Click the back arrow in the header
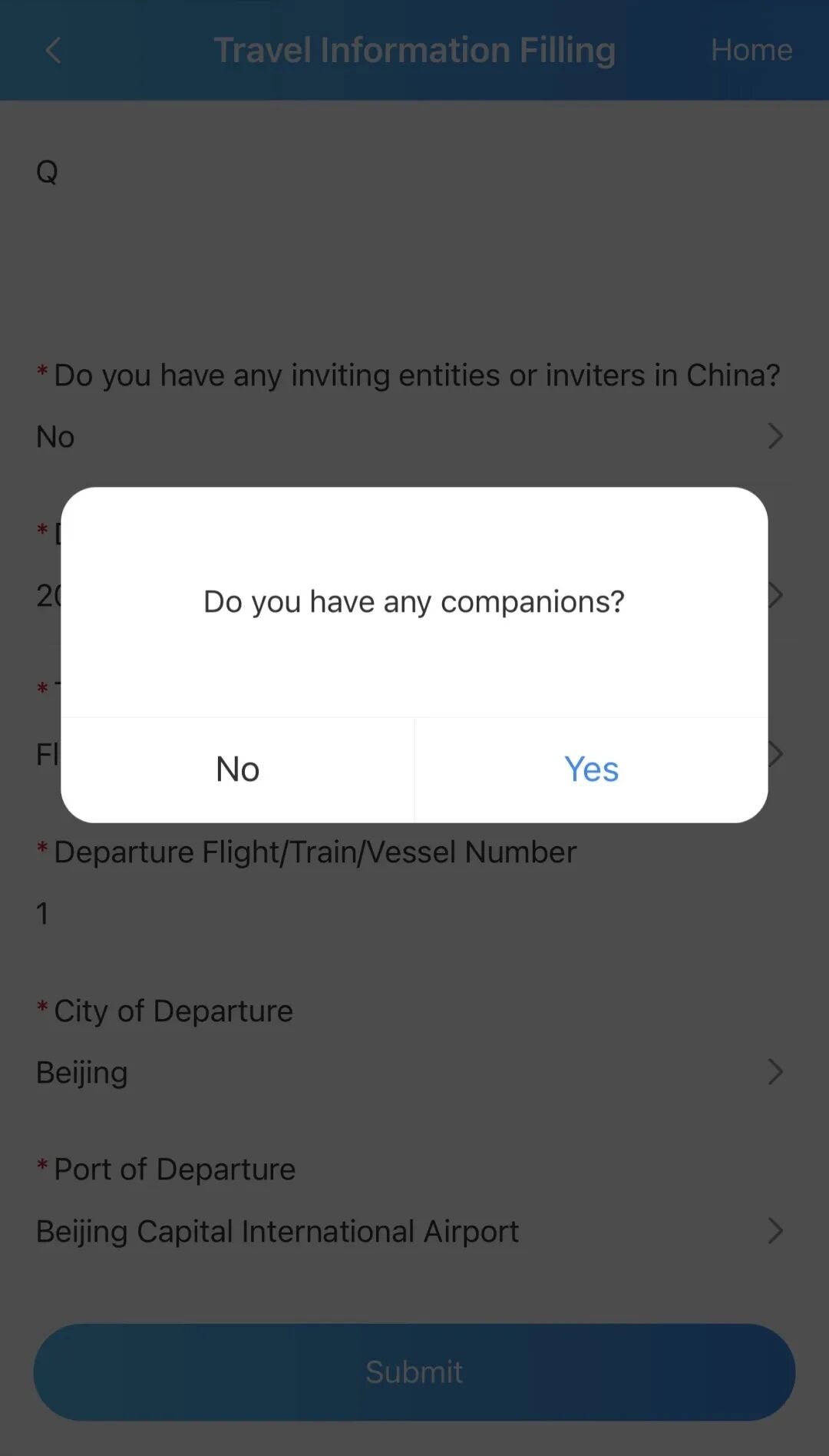This screenshot has width=829, height=1456. [x=51, y=51]
